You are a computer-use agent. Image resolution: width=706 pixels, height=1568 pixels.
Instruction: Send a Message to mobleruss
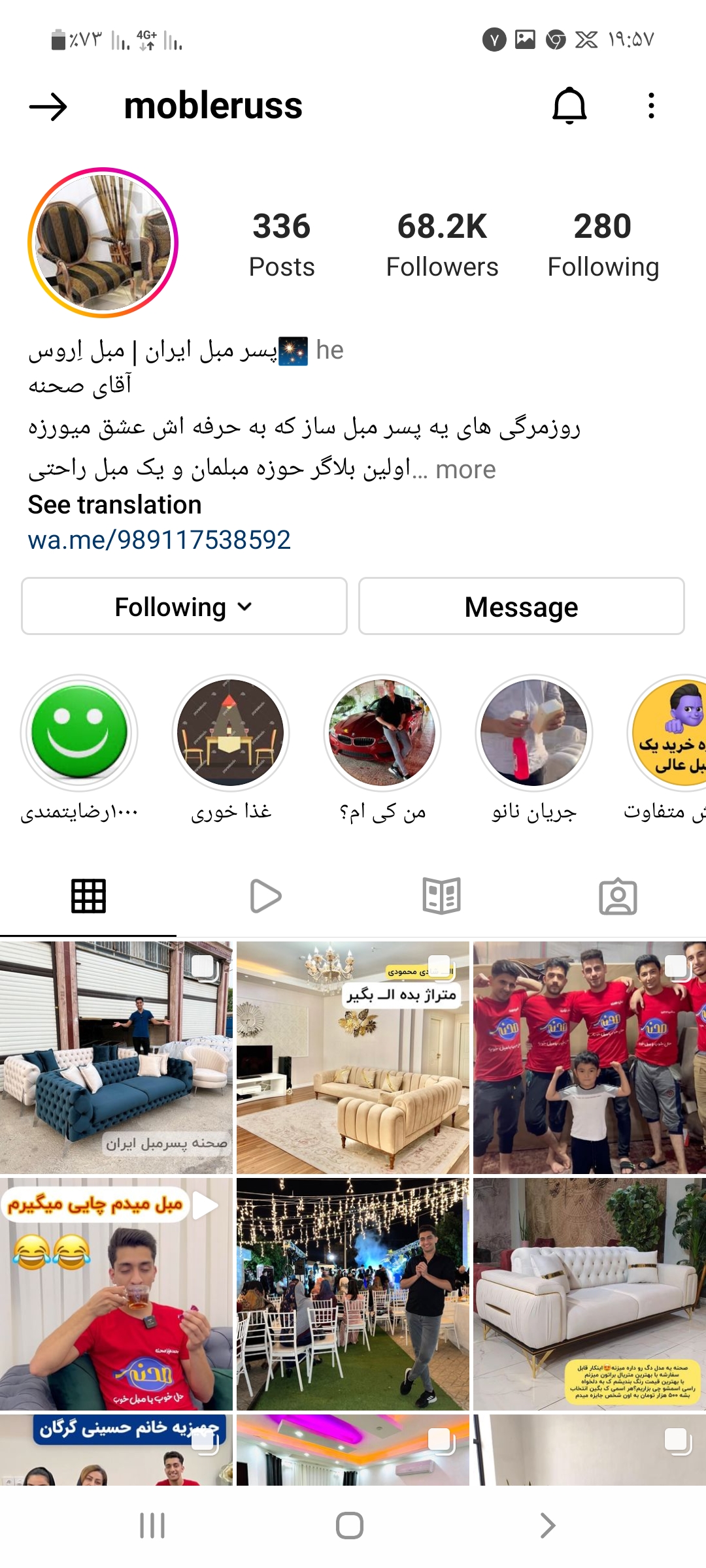pos(521,606)
